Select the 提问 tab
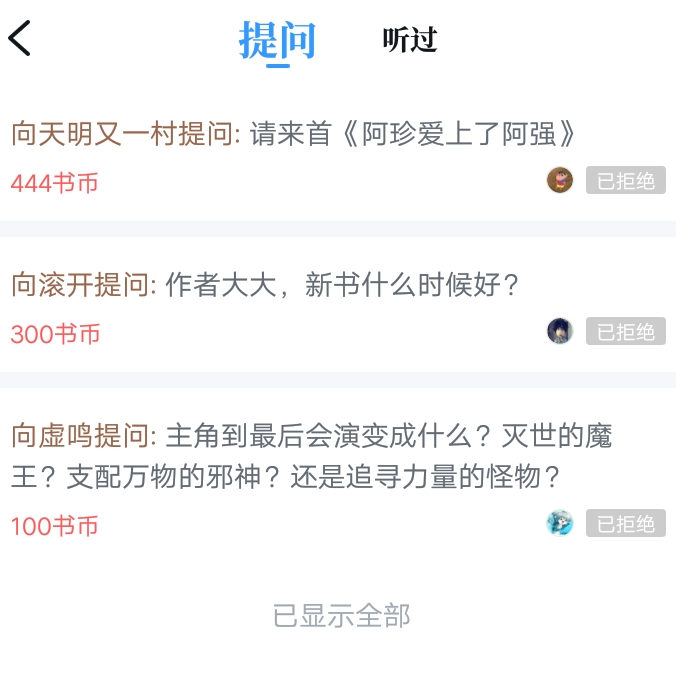 tap(277, 40)
